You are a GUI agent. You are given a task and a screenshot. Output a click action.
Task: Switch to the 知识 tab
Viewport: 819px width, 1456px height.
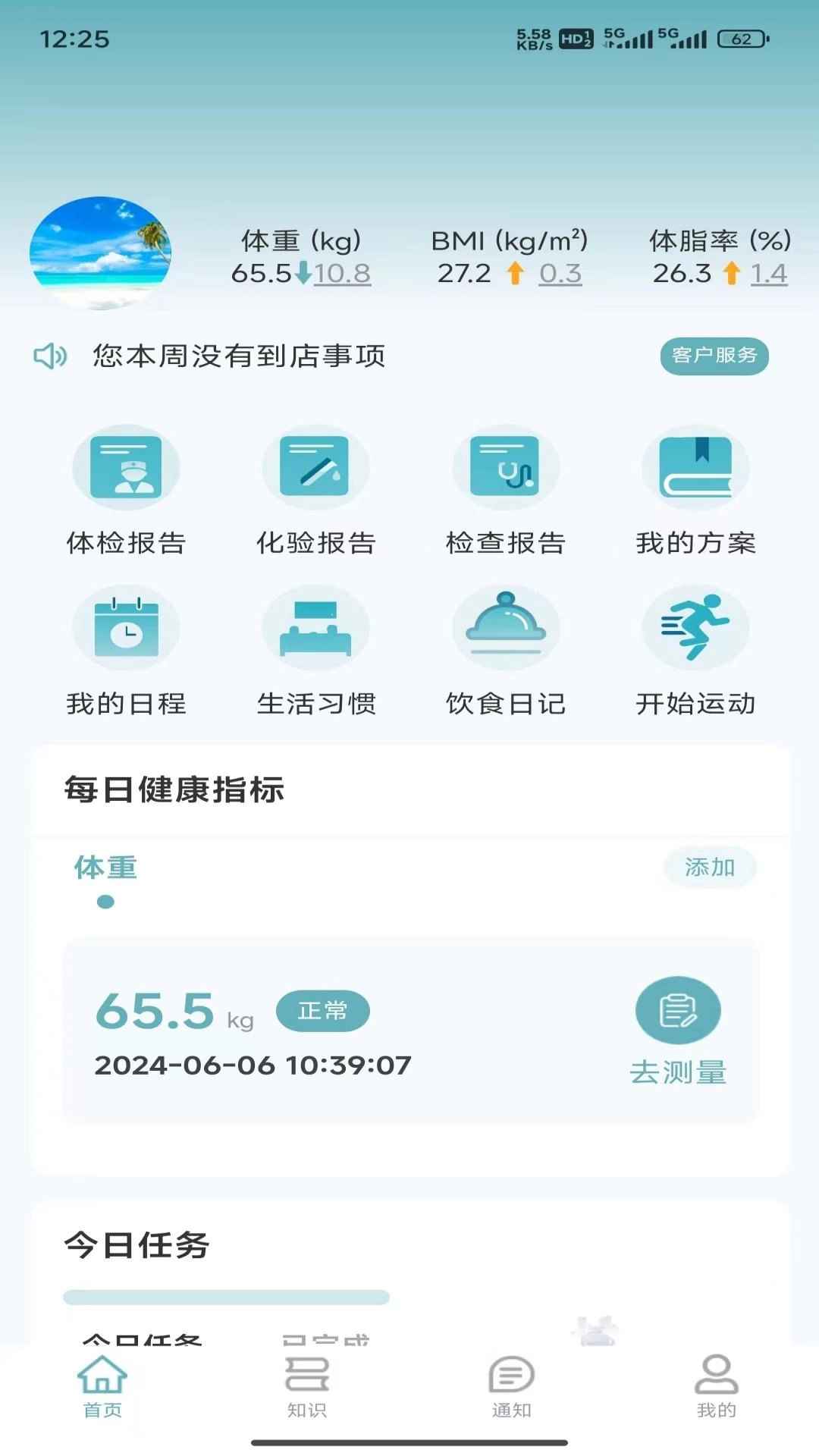pyautogui.click(x=307, y=1386)
